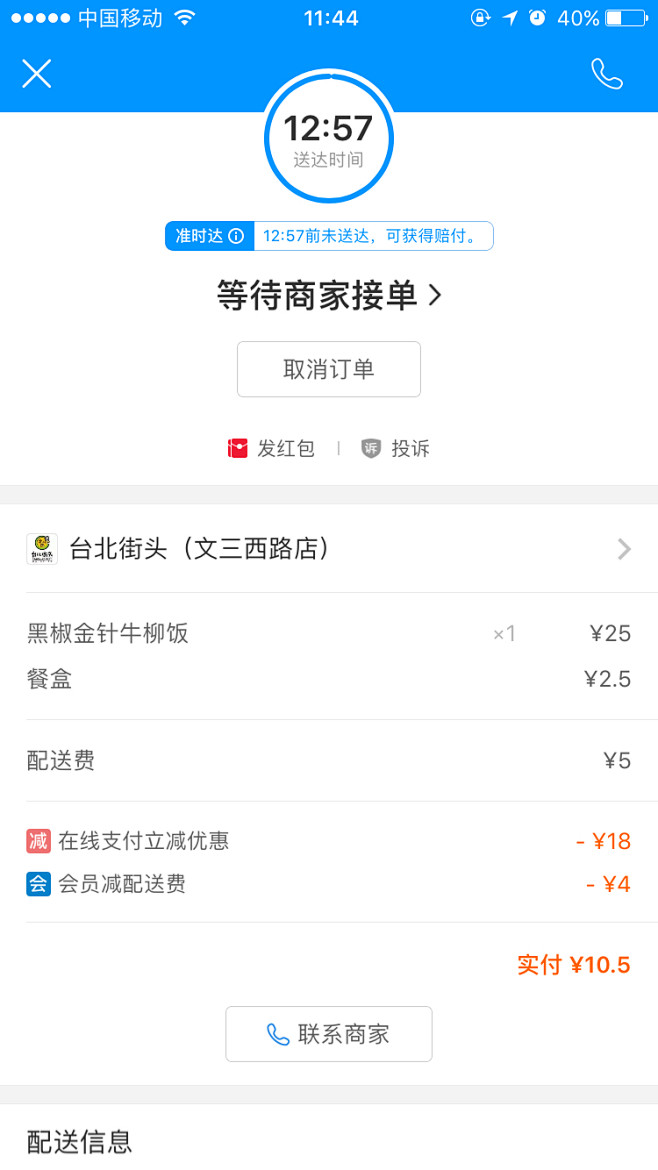Tap the phone call icon

click(x=607, y=73)
